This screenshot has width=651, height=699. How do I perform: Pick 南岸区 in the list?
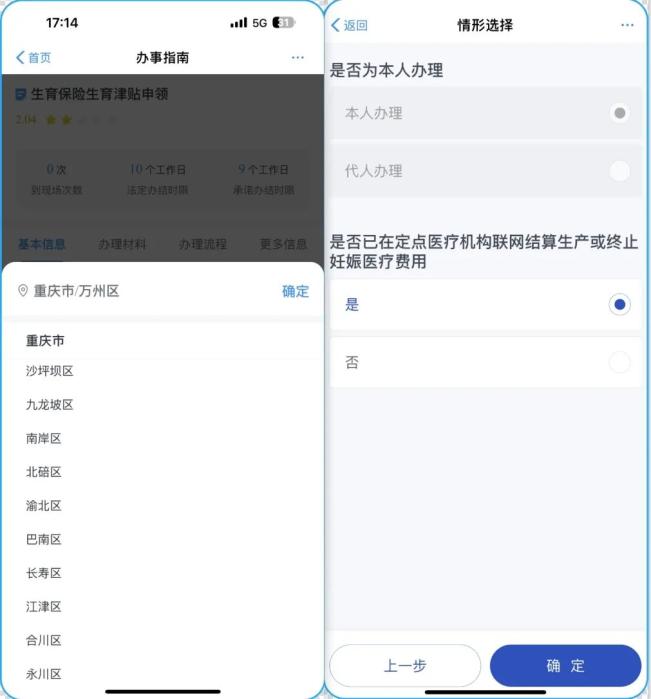click(44, 439)
